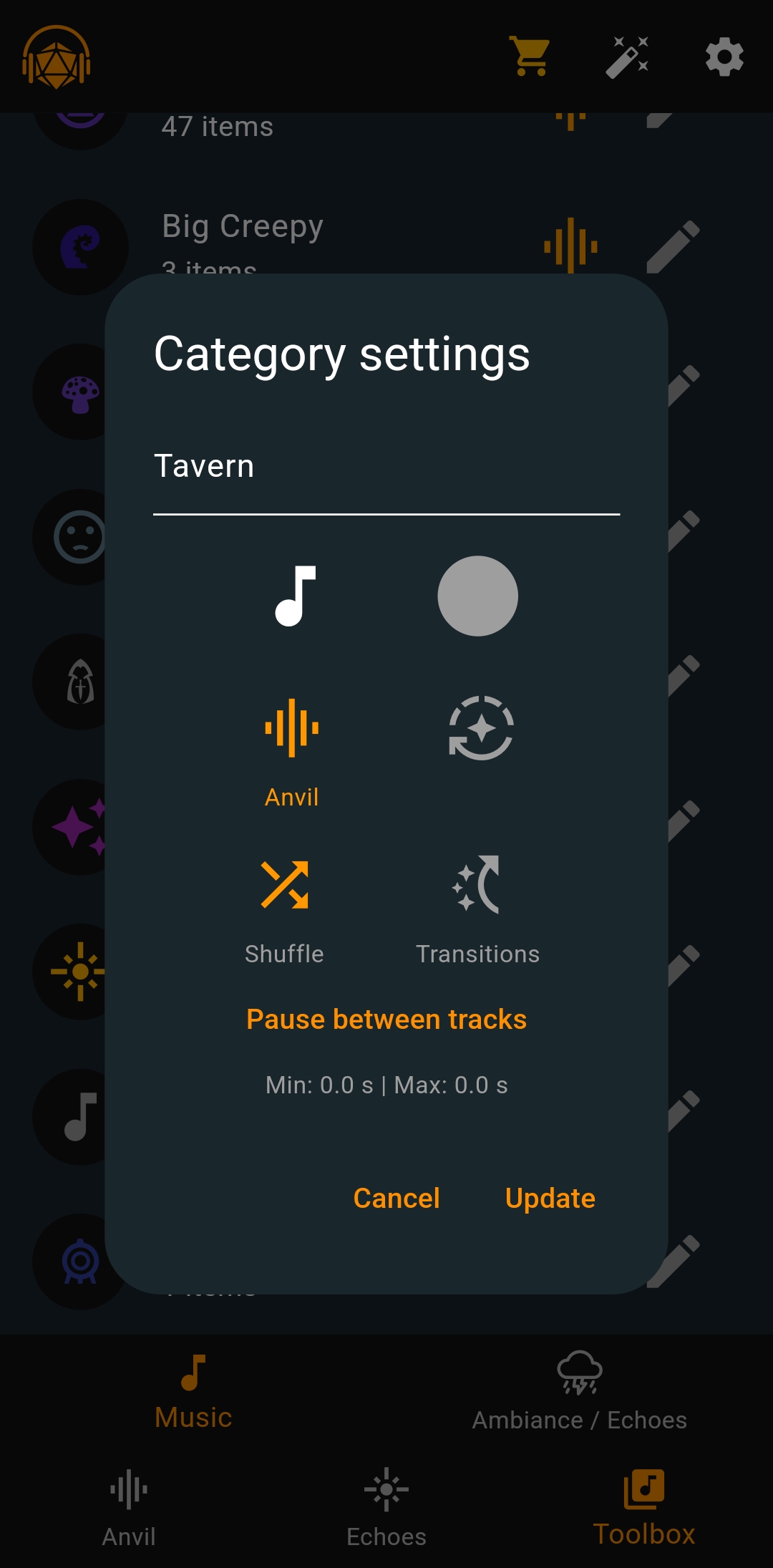Tap the sparkle refresh icon beside Anvil
The image size is (773, 1568).
(x=481, y=728)
